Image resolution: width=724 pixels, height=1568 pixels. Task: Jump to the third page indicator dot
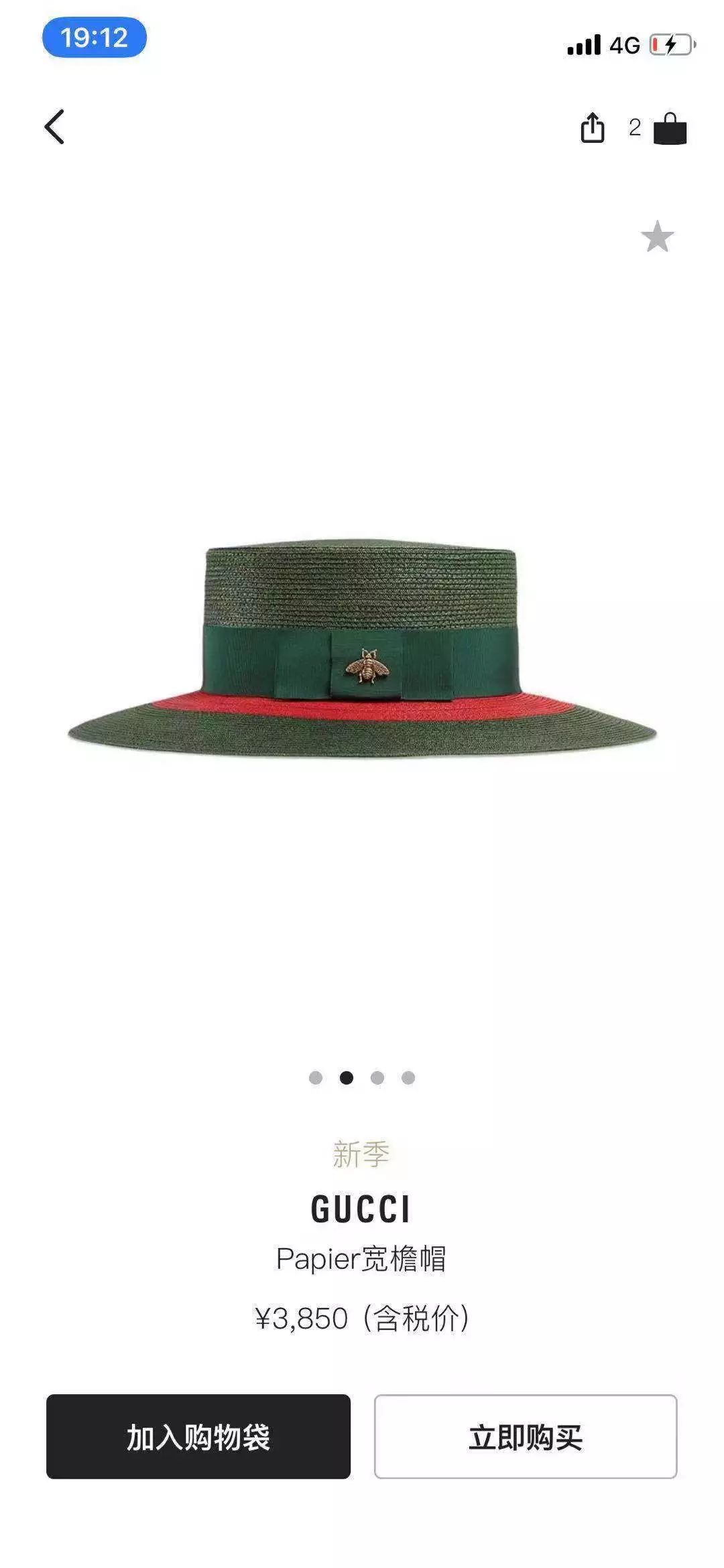click(x=377, y=1077)
